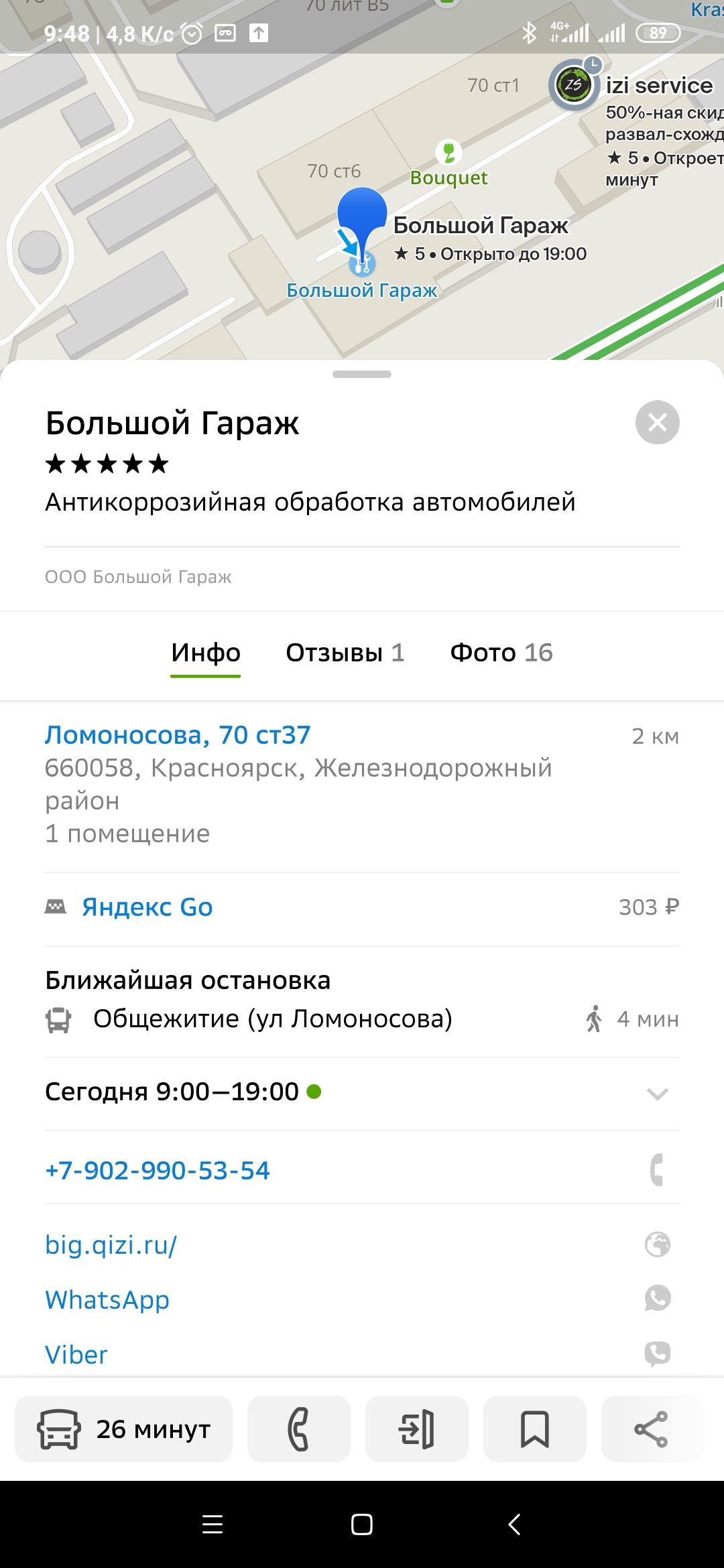Bookmark this place to favorites
Screen dimensions: 724x1568
pyautogui.click(x=534, y=1429)
